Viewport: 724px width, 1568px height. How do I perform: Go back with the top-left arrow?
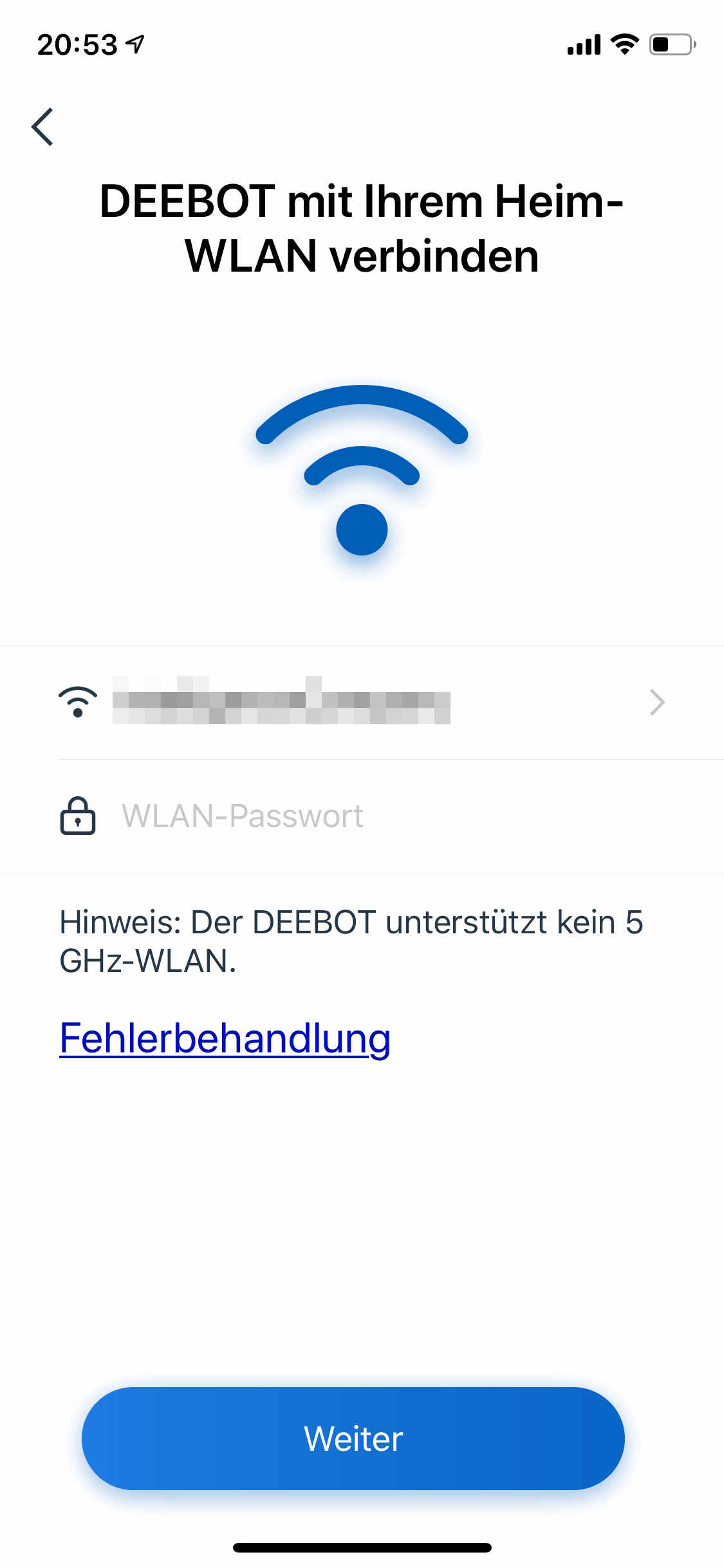pyautogui.click(x=42, y=127)
